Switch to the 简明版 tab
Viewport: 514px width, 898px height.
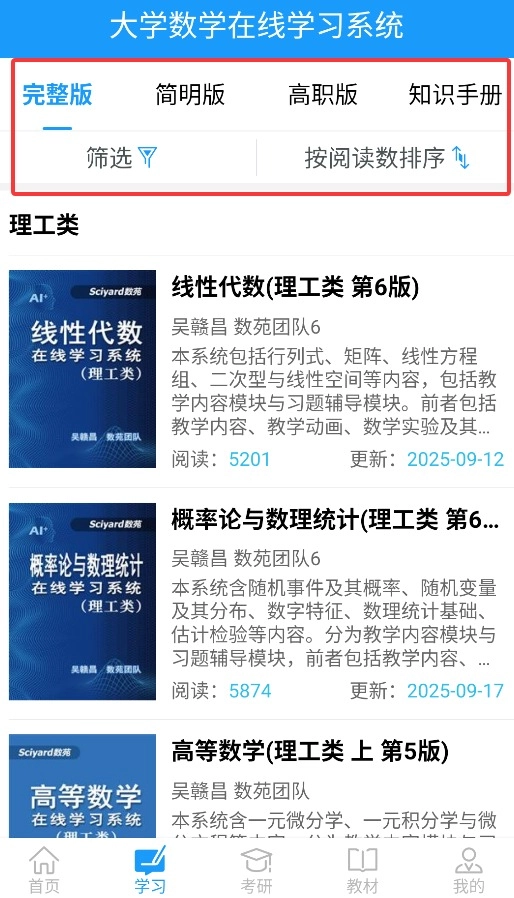coord(190,94)
